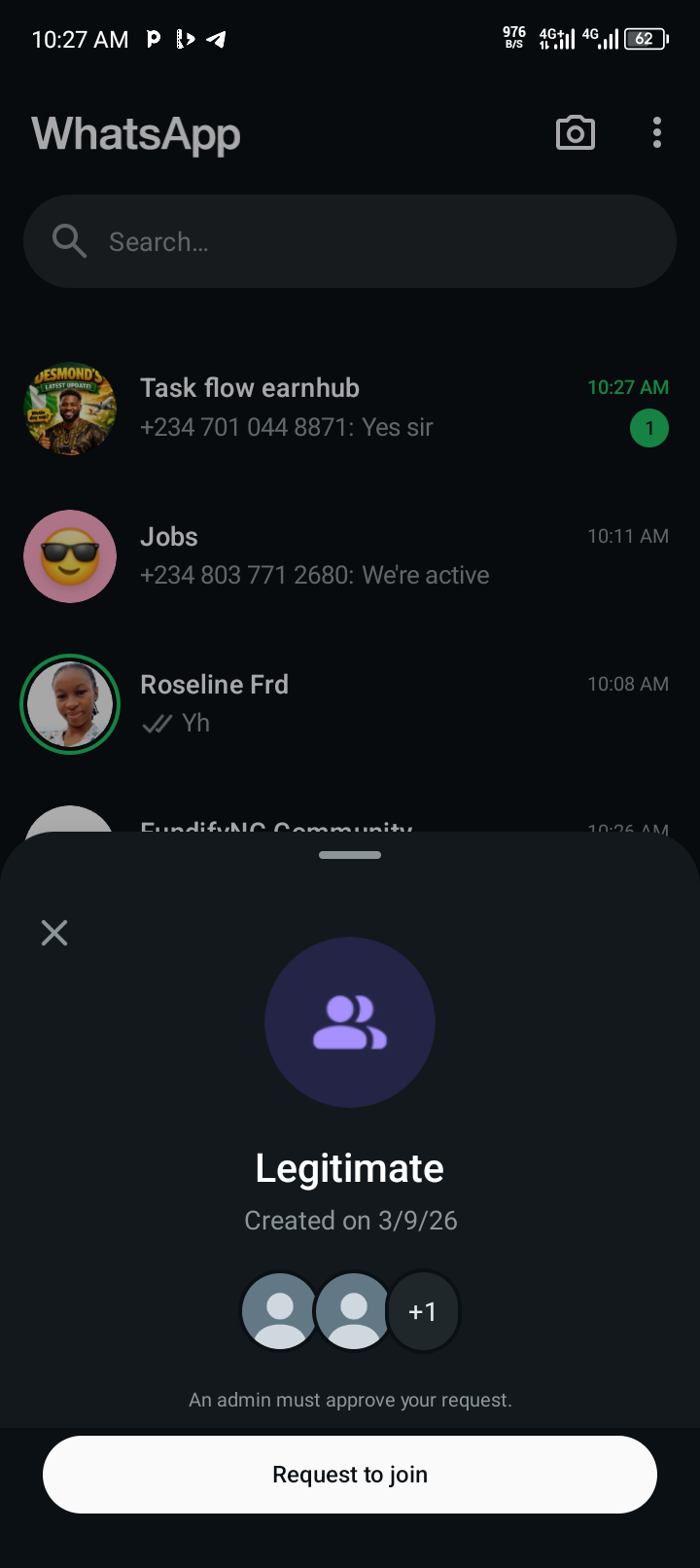
Task: Close the Legitimate group invite sheet
Action: [54, 933]
